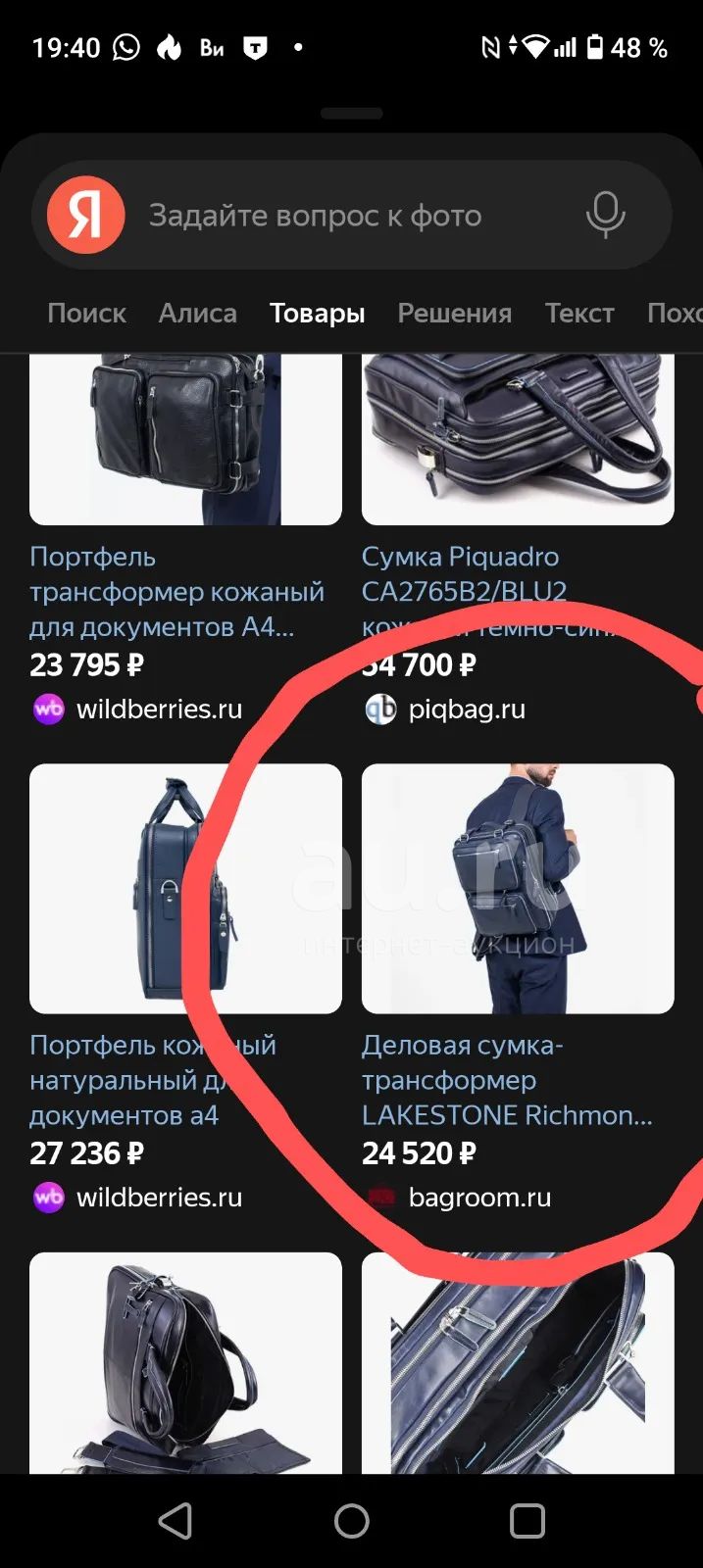Open recent apps with the square button
This screenshot has width=703, height=1568.
[x=527, y=1521]
